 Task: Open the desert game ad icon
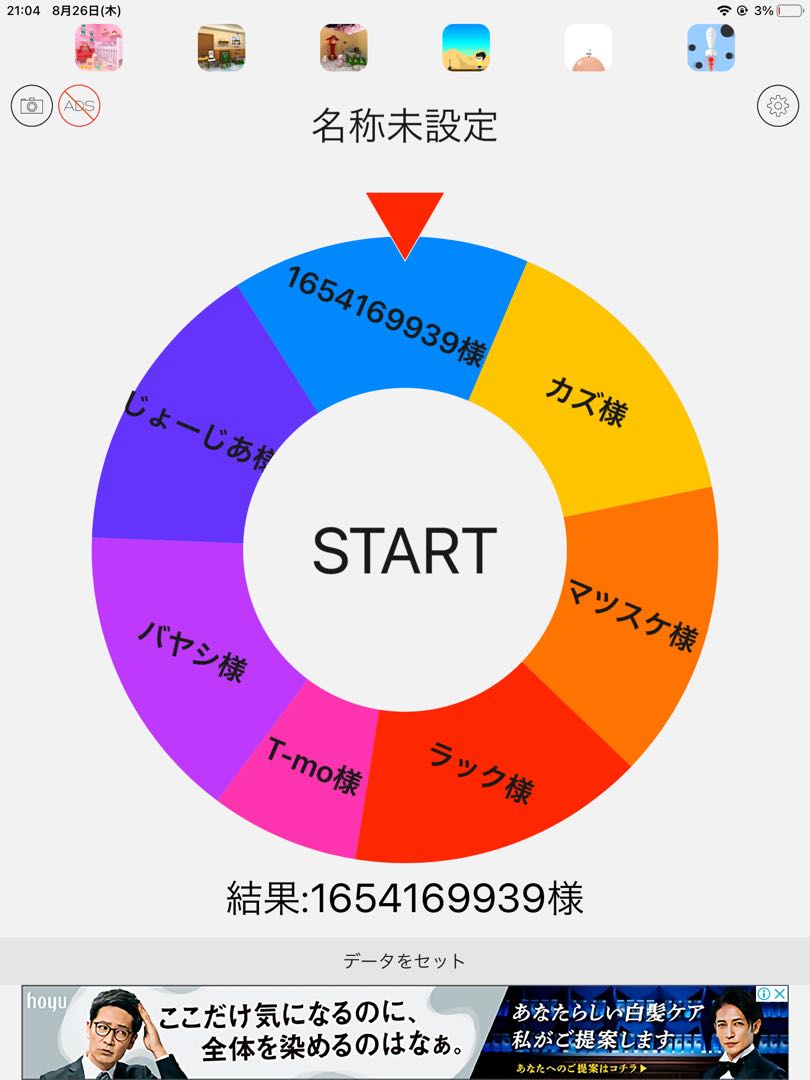coord(466,47)
